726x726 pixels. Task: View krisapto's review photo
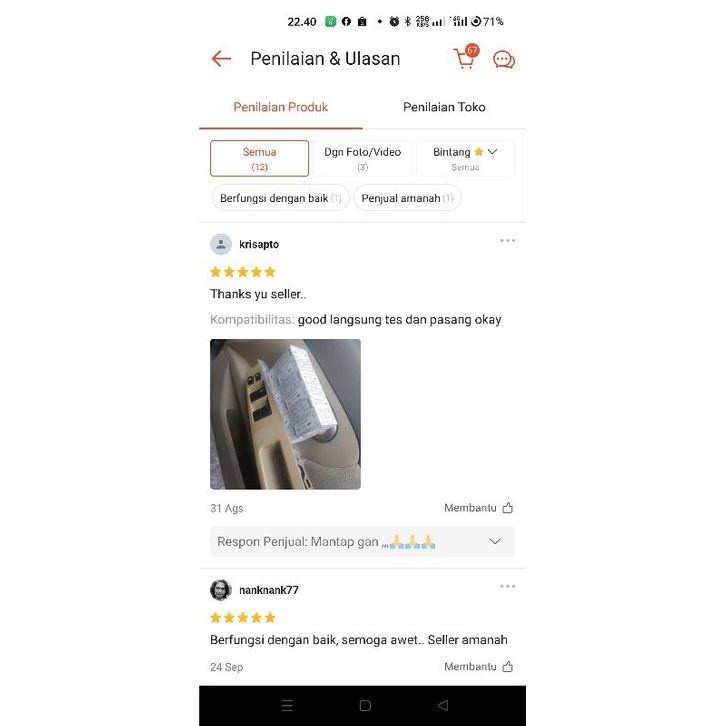point(285,414)
